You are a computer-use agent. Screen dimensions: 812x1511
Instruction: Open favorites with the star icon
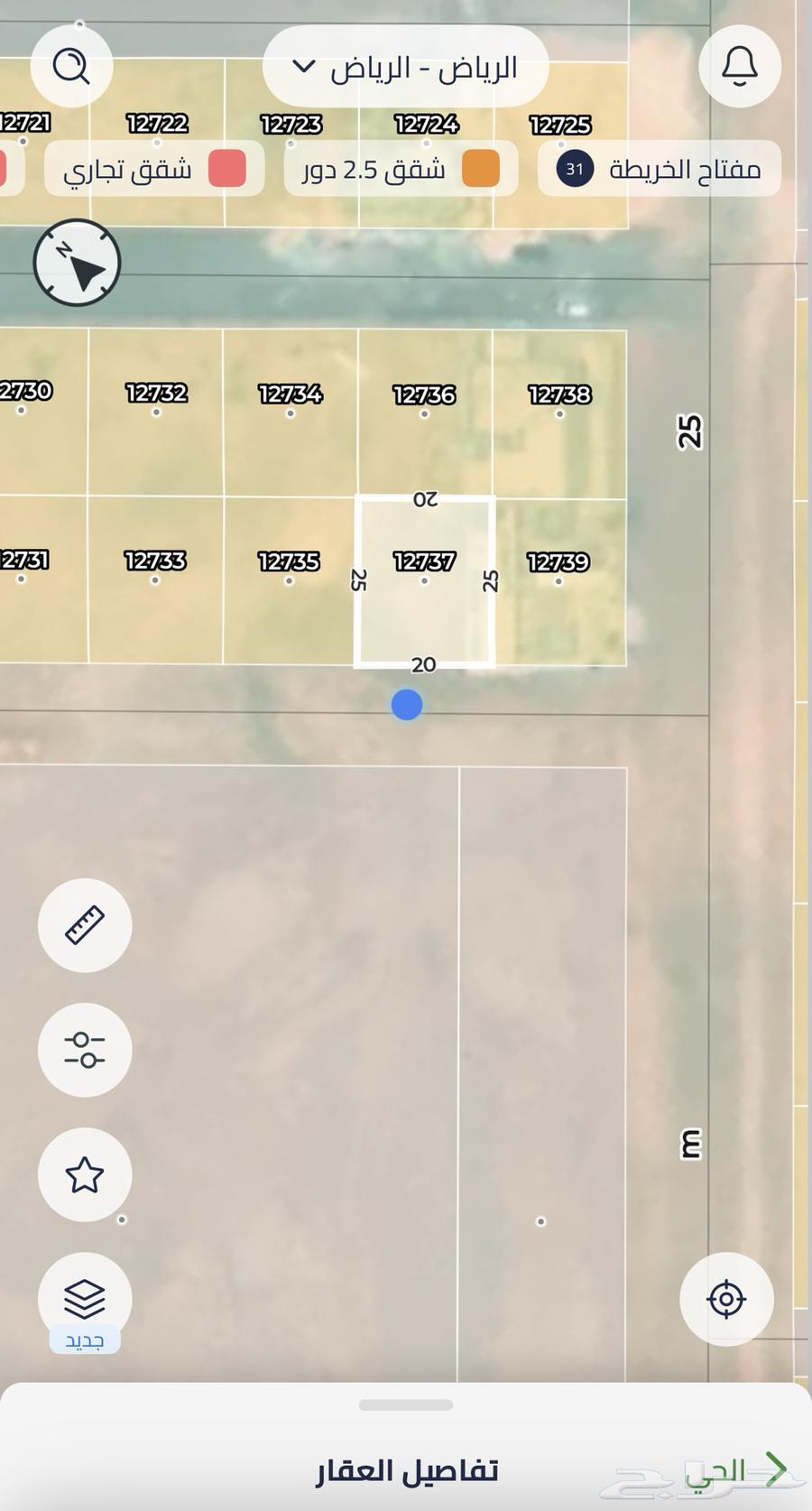[85, 1174]
